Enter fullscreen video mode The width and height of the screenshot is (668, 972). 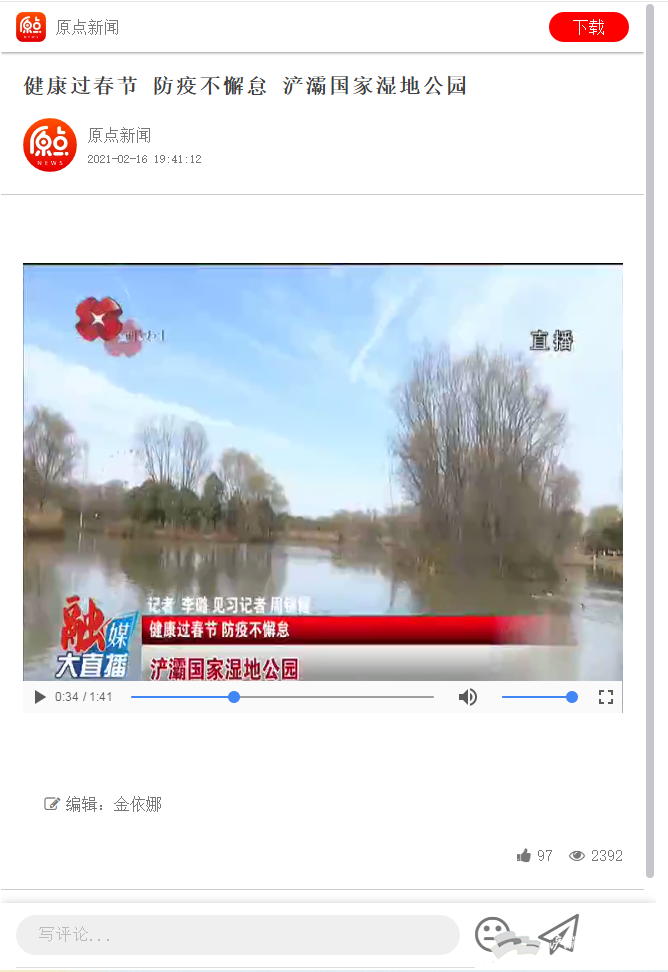point(605,697)
